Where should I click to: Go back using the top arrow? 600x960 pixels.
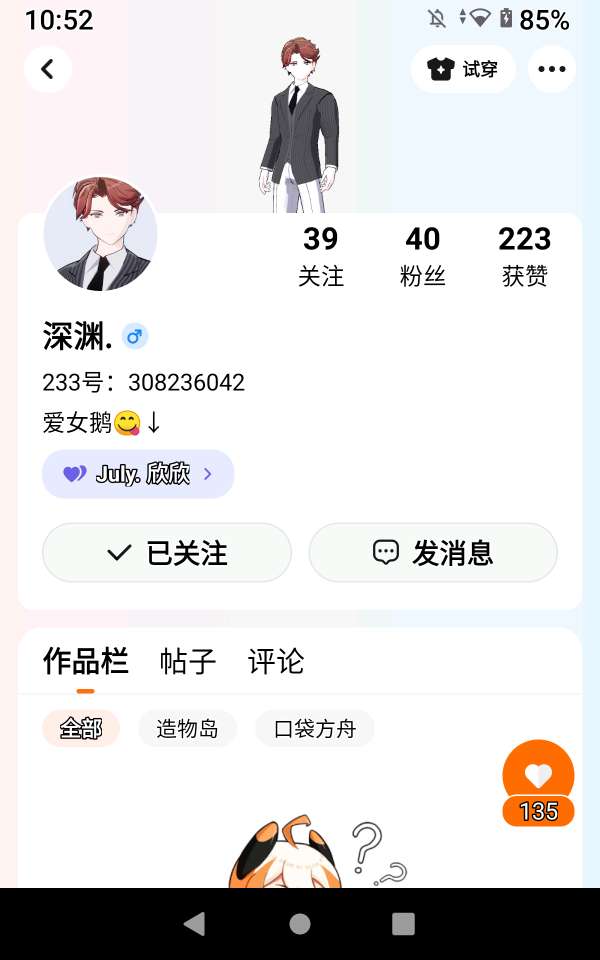pyautogui.click(x=47, y=69)
